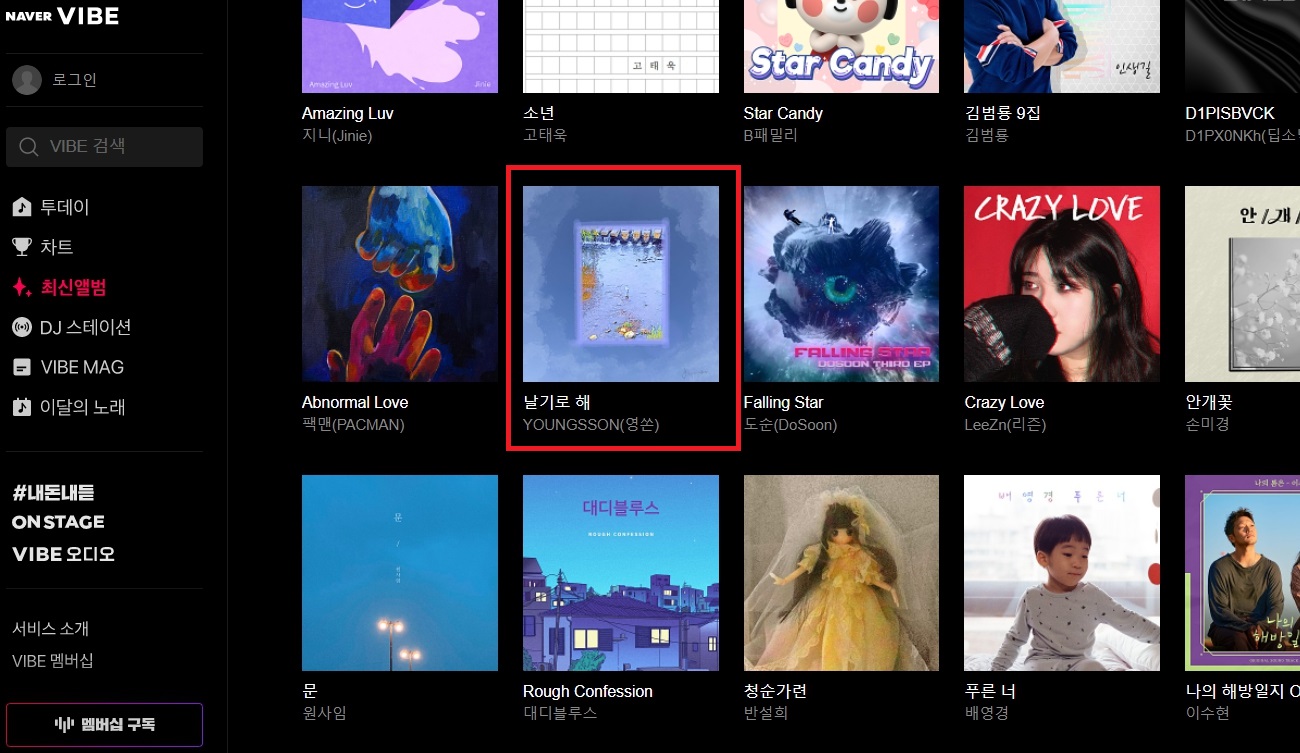
Task: Open the Rough Confession album
Action: pyautogui.click(x=620, y=572)
